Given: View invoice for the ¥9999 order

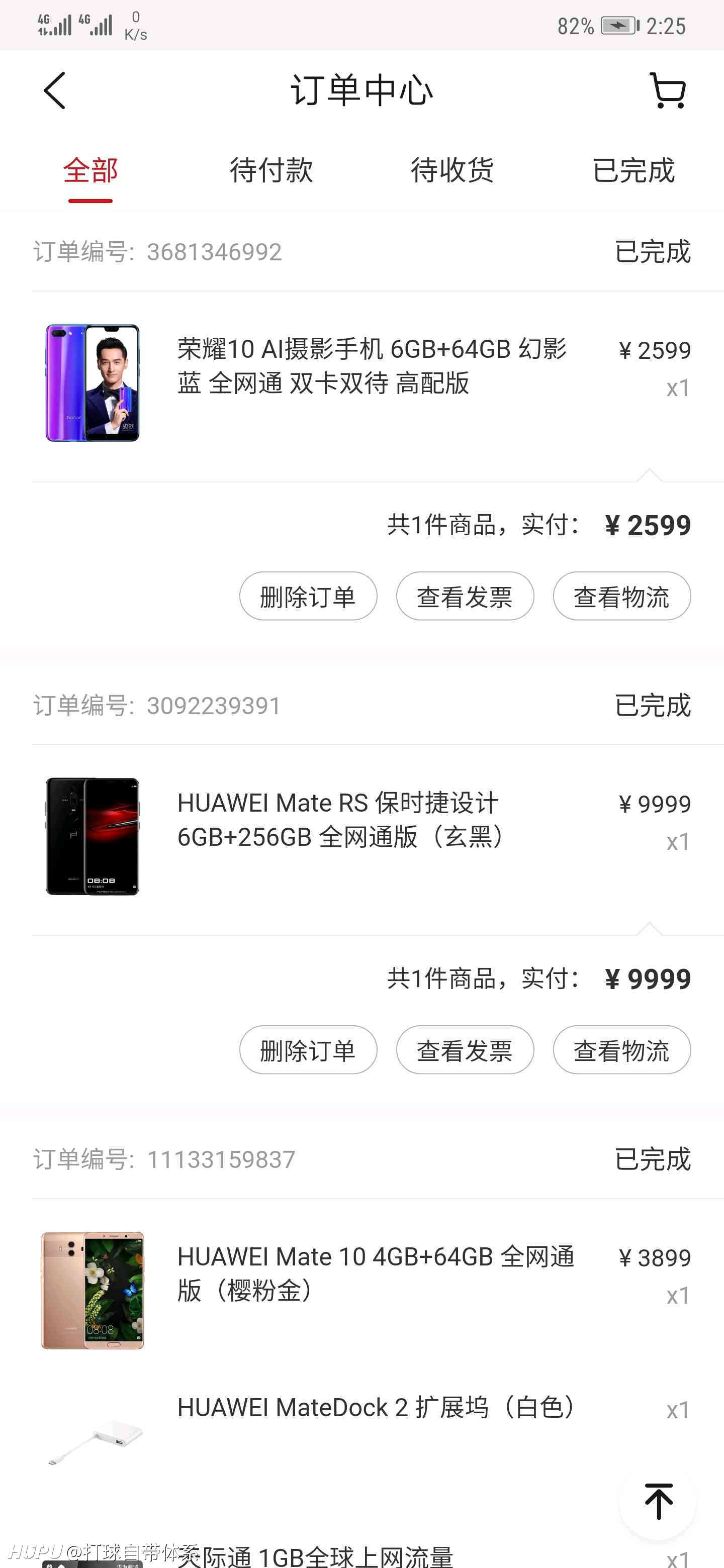Looking at the screenshot, I should pos(465,1049).
